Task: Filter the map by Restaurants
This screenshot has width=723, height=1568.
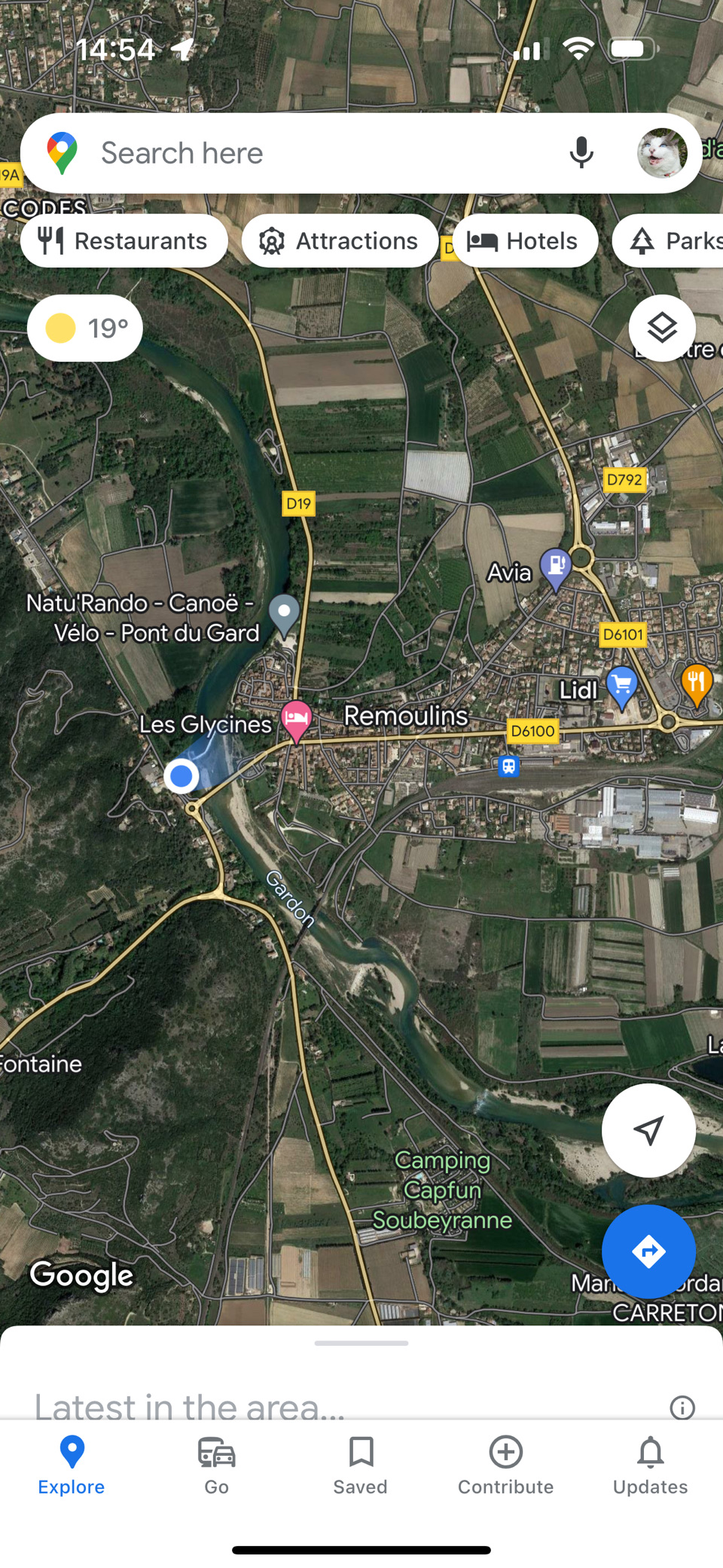Action: (x=124, y=241)
